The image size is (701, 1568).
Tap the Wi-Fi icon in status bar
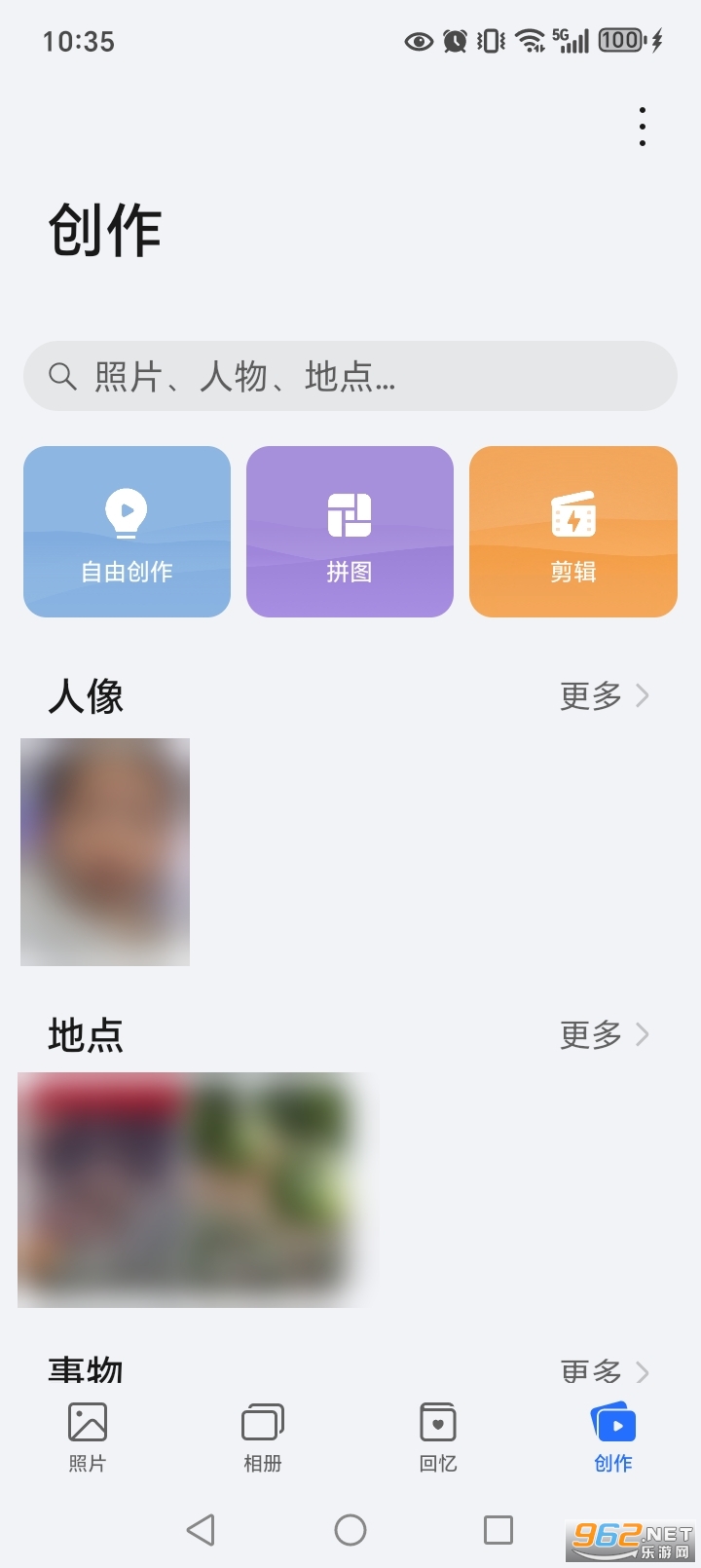click(x=531, y=40)
